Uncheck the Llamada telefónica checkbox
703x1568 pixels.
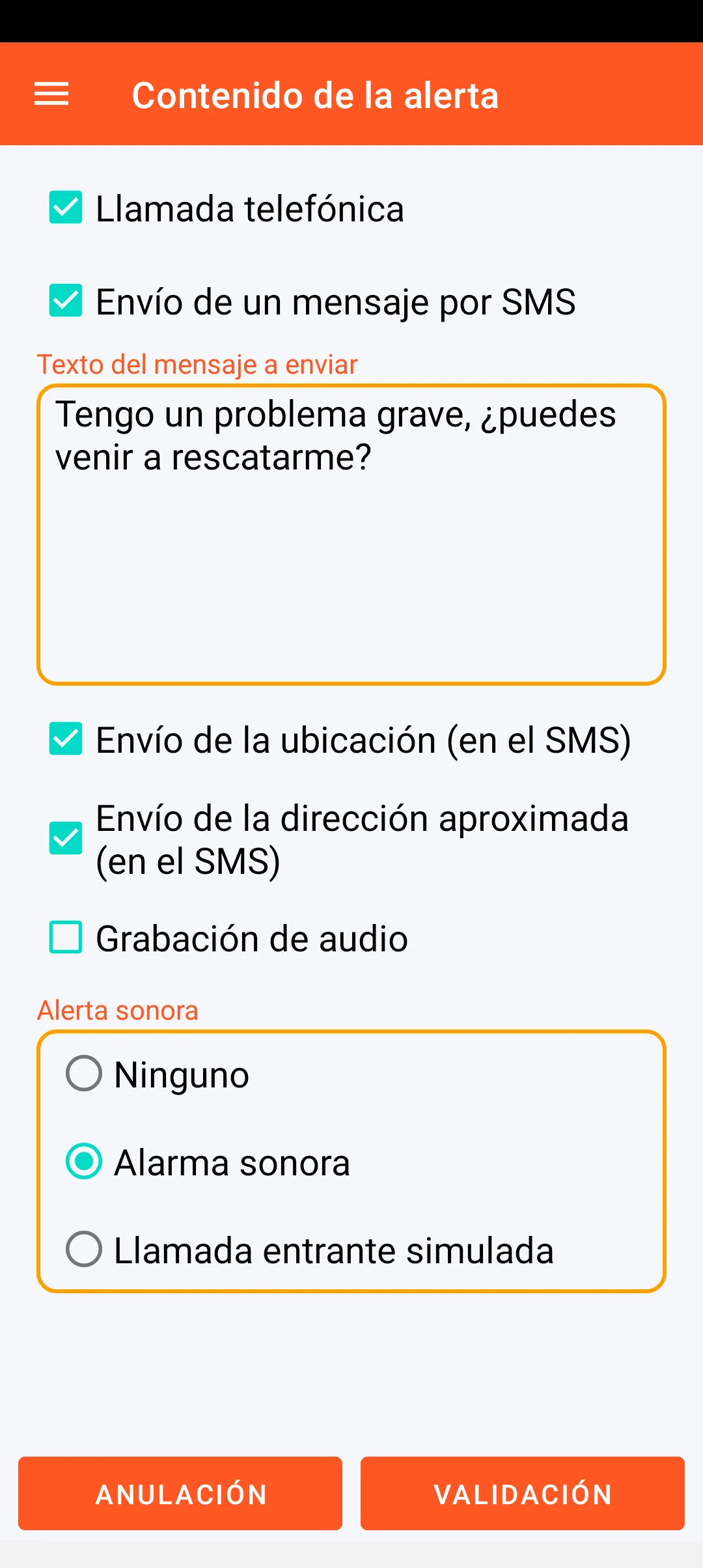(x=66, y=208)
